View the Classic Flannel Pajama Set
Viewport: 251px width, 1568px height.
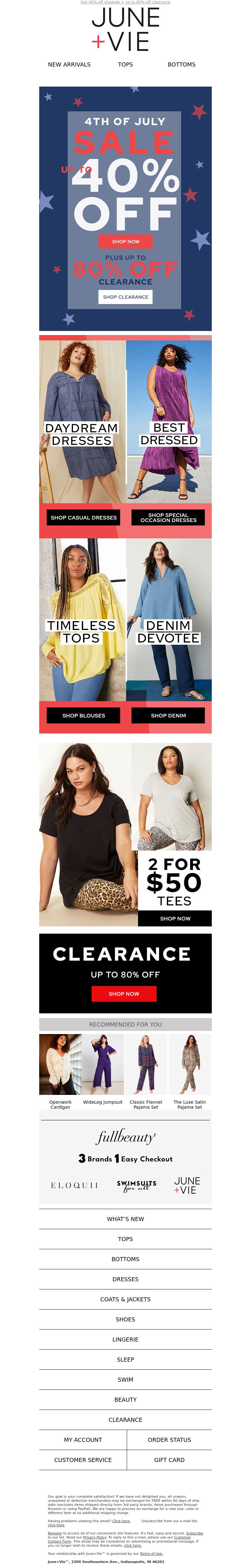click(146, 1071)
